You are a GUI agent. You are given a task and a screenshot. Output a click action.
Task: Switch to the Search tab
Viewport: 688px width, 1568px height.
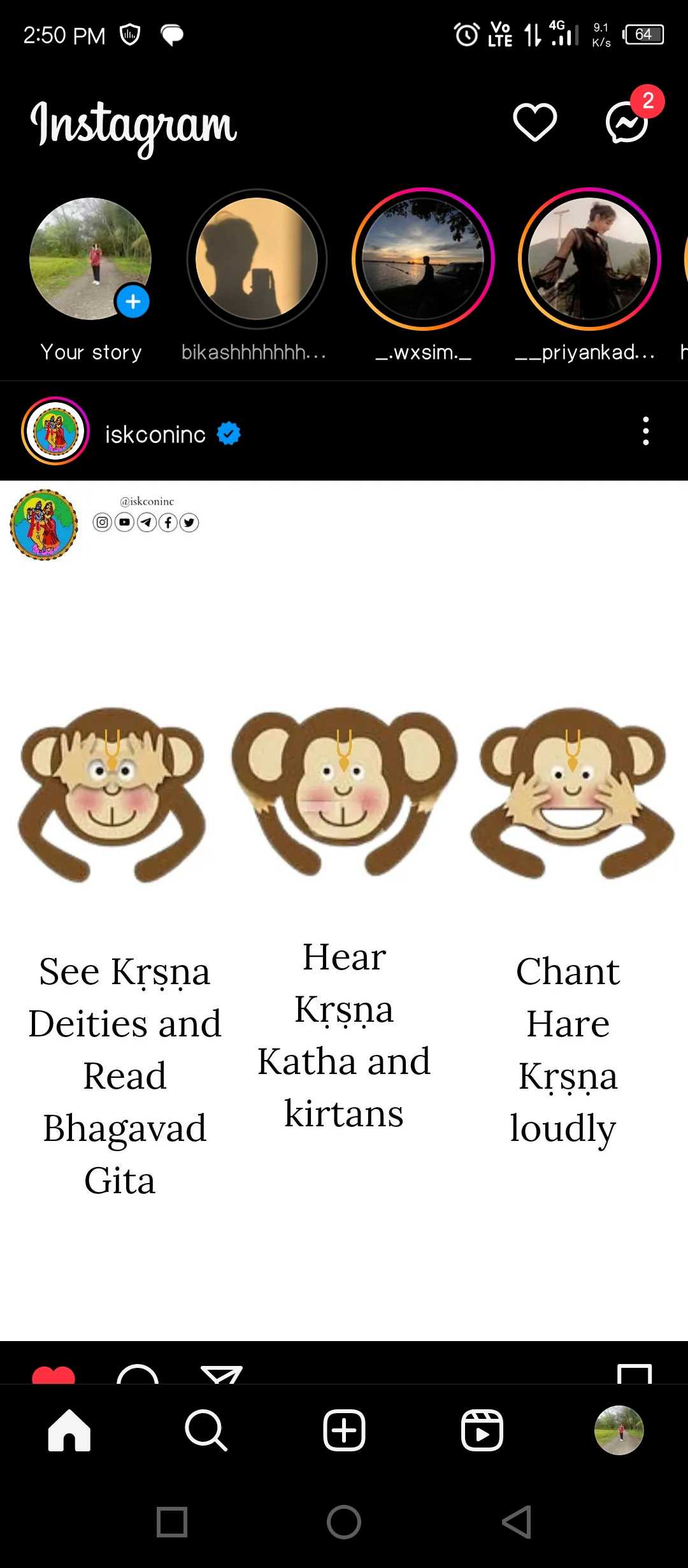point(206,1430)
